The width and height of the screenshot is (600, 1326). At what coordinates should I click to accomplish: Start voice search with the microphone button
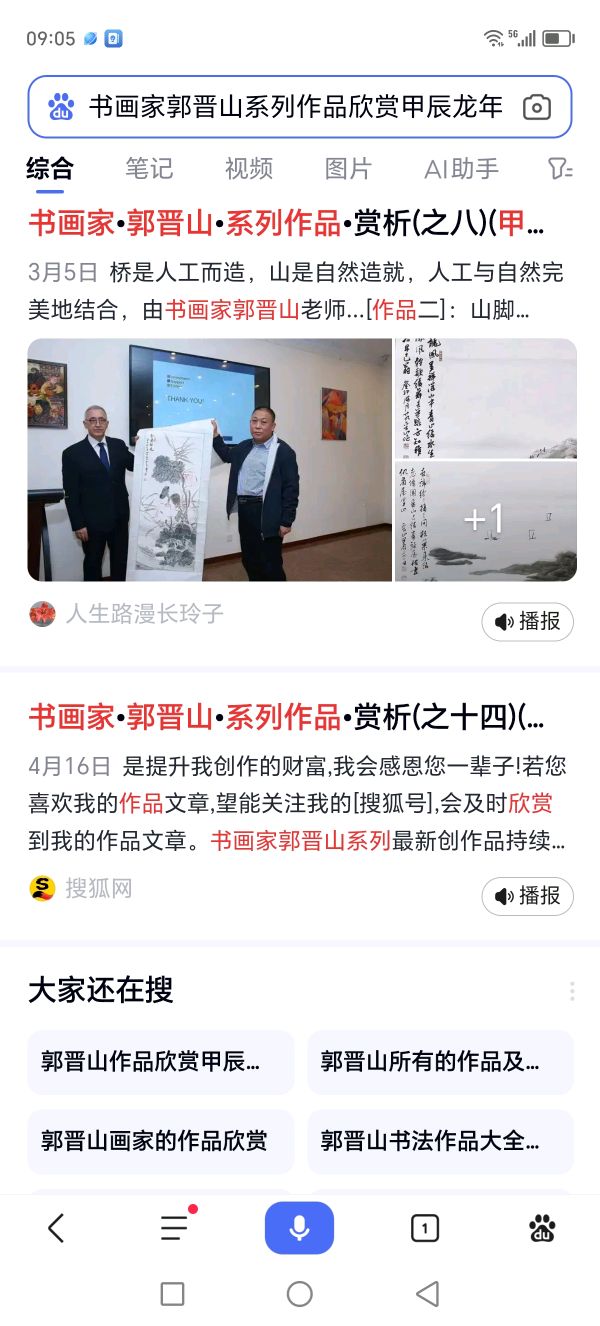pyautogui.click(x=299, y=1228)
